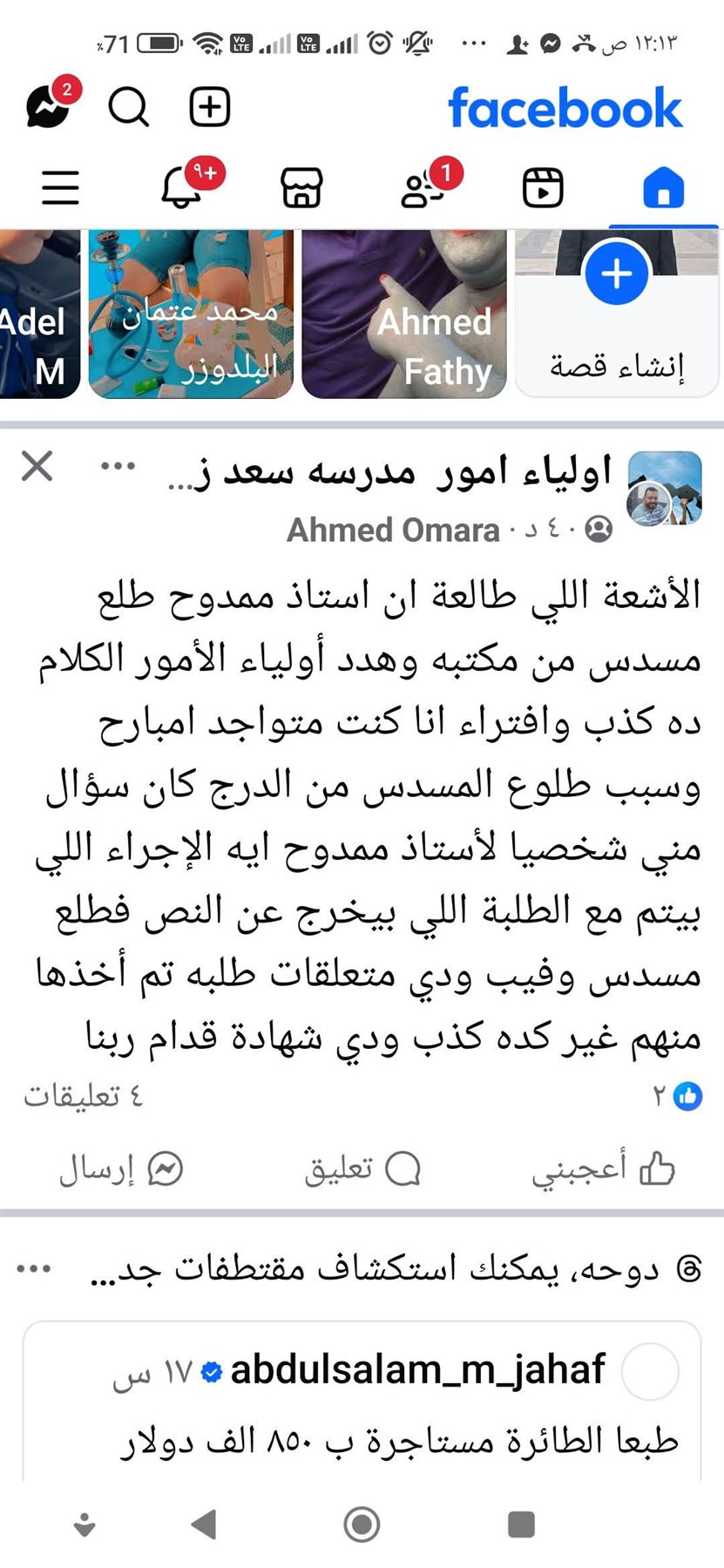Open Messenger chats icon
The image size is (724, 1568).
(x=47, y=107)
